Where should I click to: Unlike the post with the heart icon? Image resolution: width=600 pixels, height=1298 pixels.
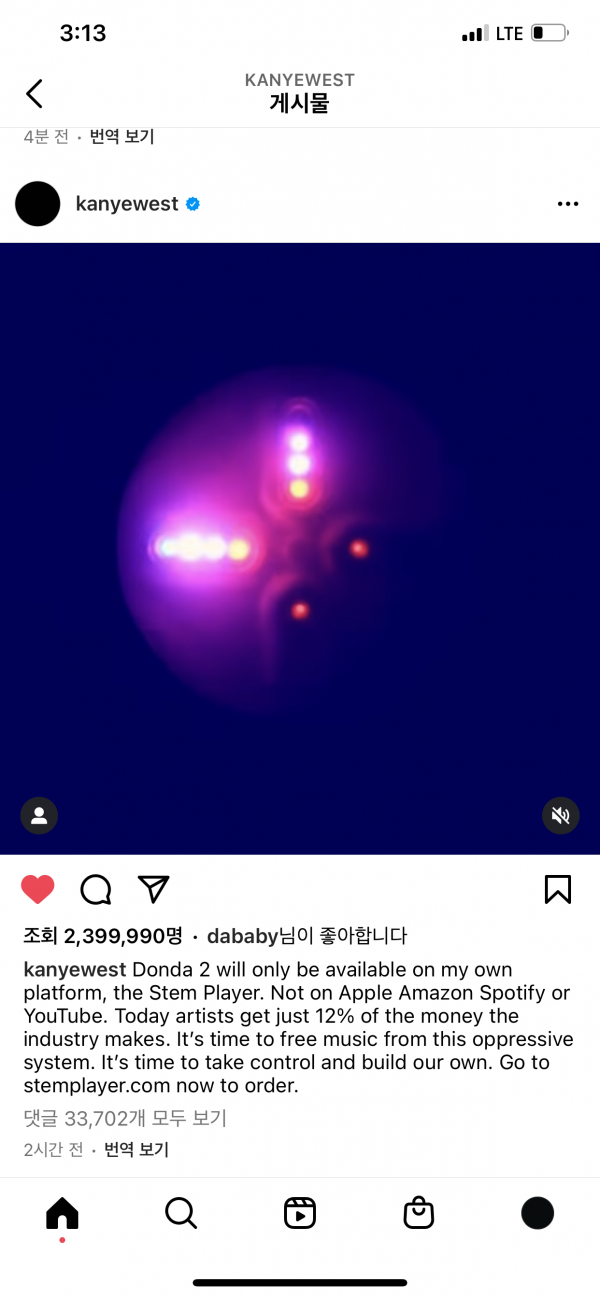[x=38, y=889]
